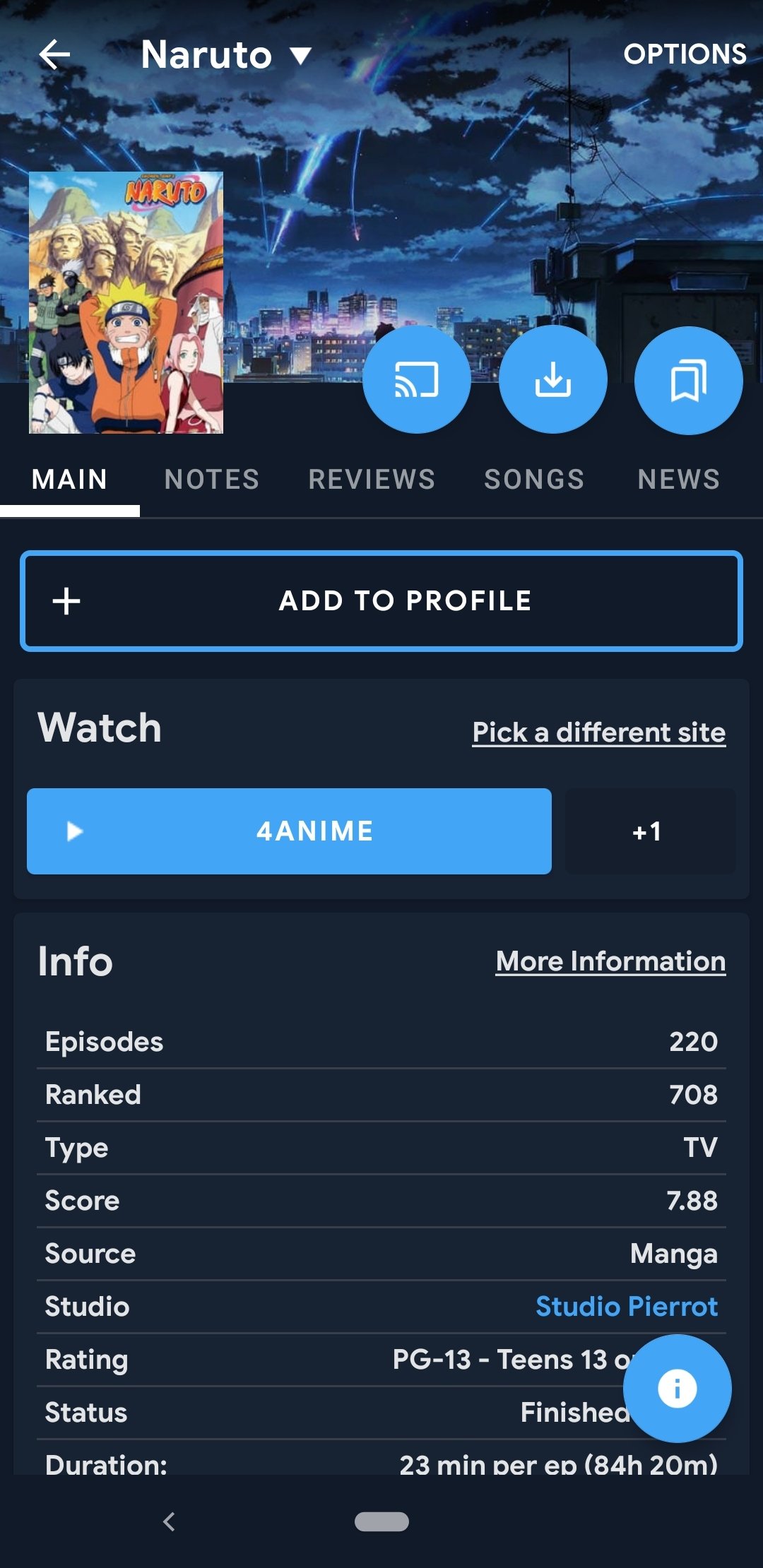The width and height of the screenshot is (763, 1568).
Task: Switch to the REVIEWS tab
Action: click(x=372, y=480)
